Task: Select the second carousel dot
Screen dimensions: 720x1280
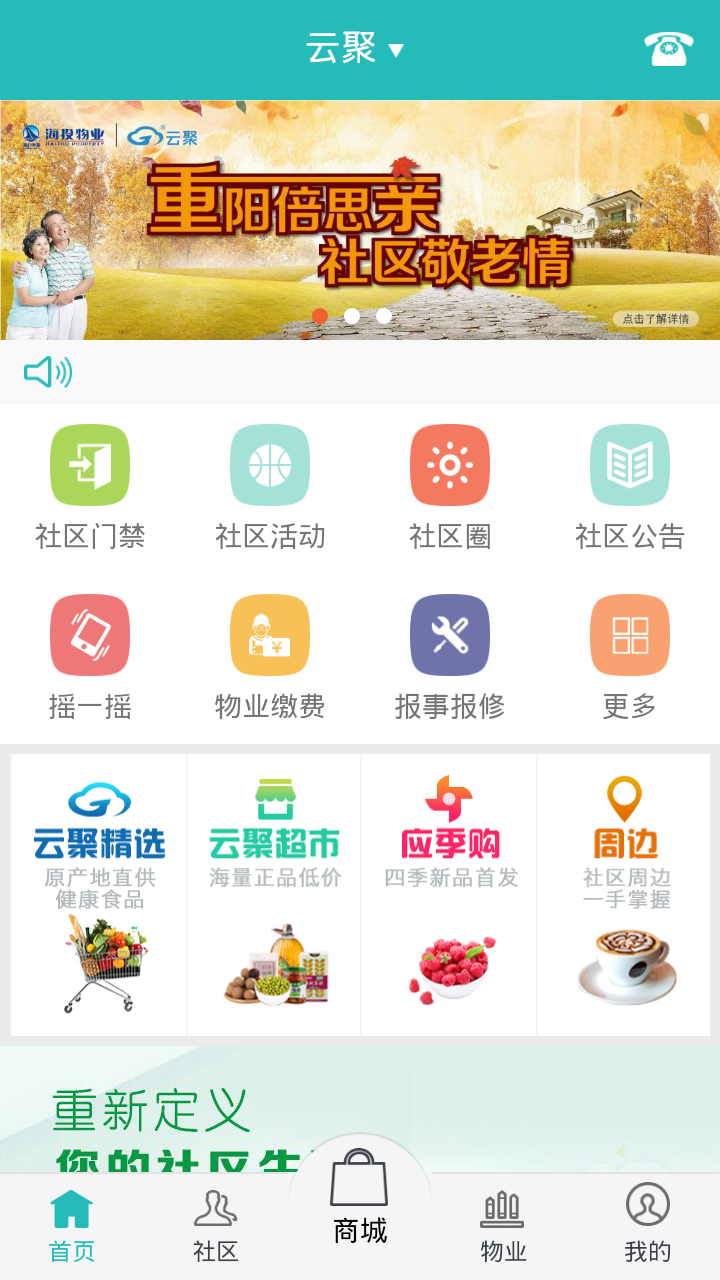Action: 350,316
